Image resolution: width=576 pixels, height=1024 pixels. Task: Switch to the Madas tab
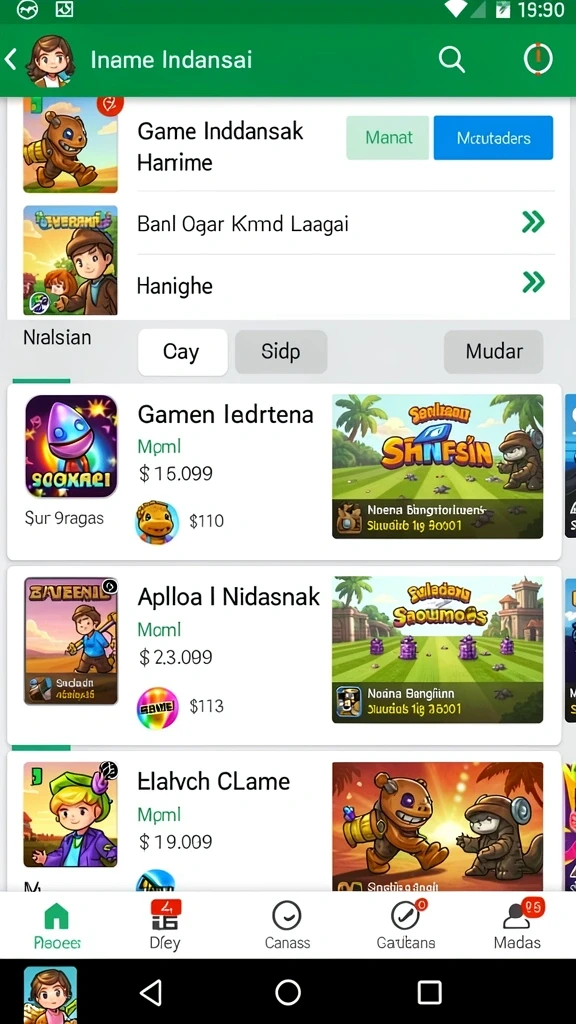pos(518,925)
